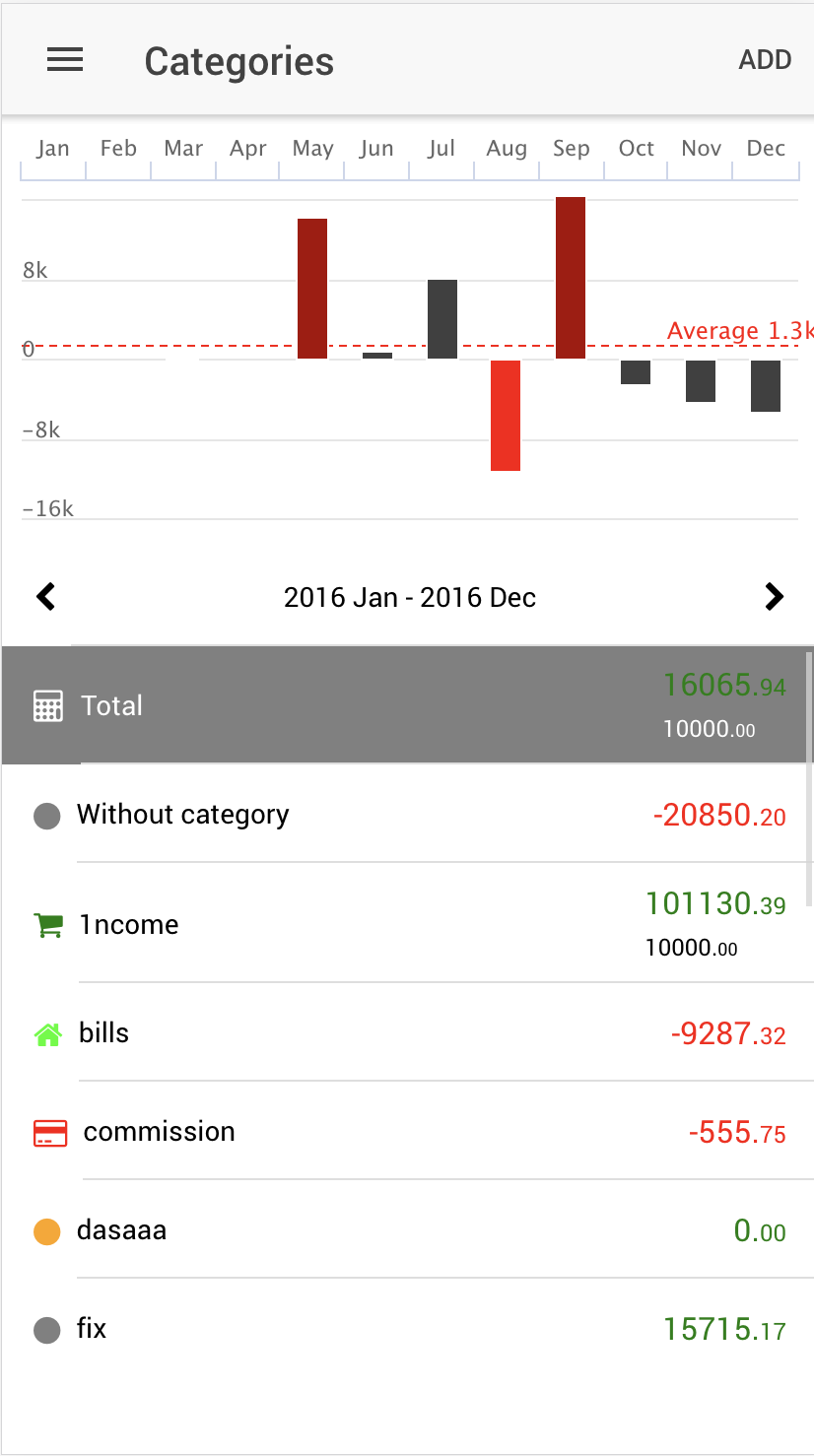Image resolution: width=814 pixels, height=1456 pixels.
Task: Click the green house icon for bills
Action: pyautogui.click(x=45, y=1032)
